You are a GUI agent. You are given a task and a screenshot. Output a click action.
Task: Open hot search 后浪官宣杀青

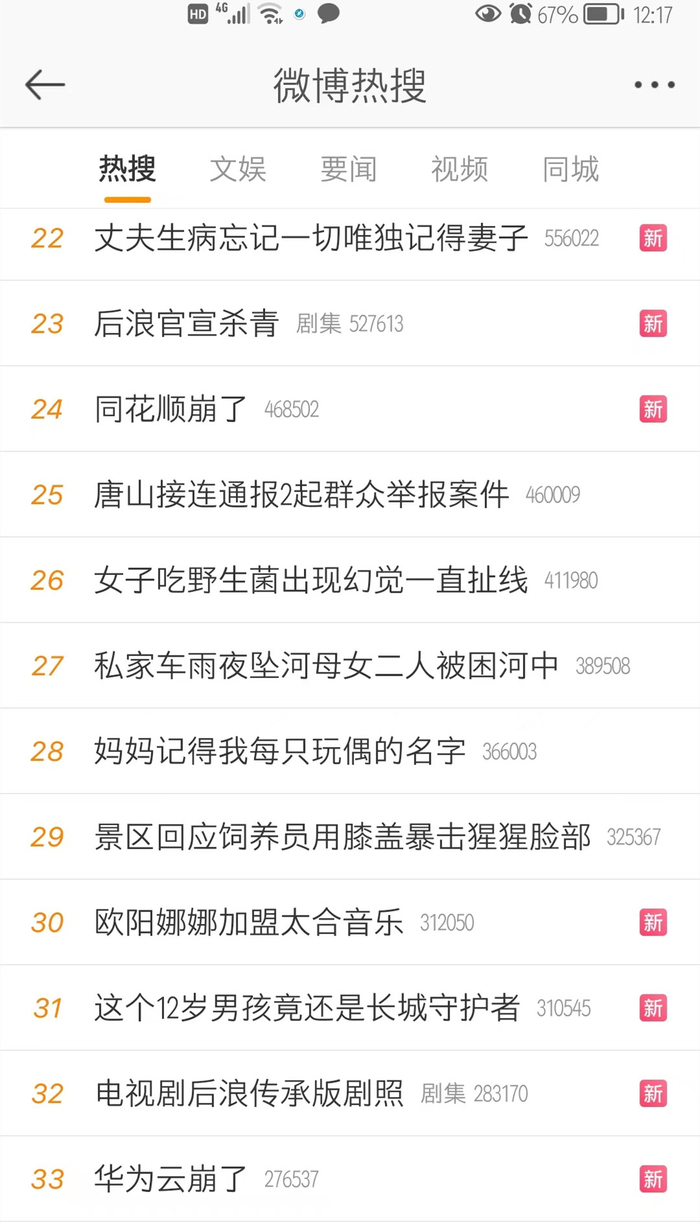point(350,324)
